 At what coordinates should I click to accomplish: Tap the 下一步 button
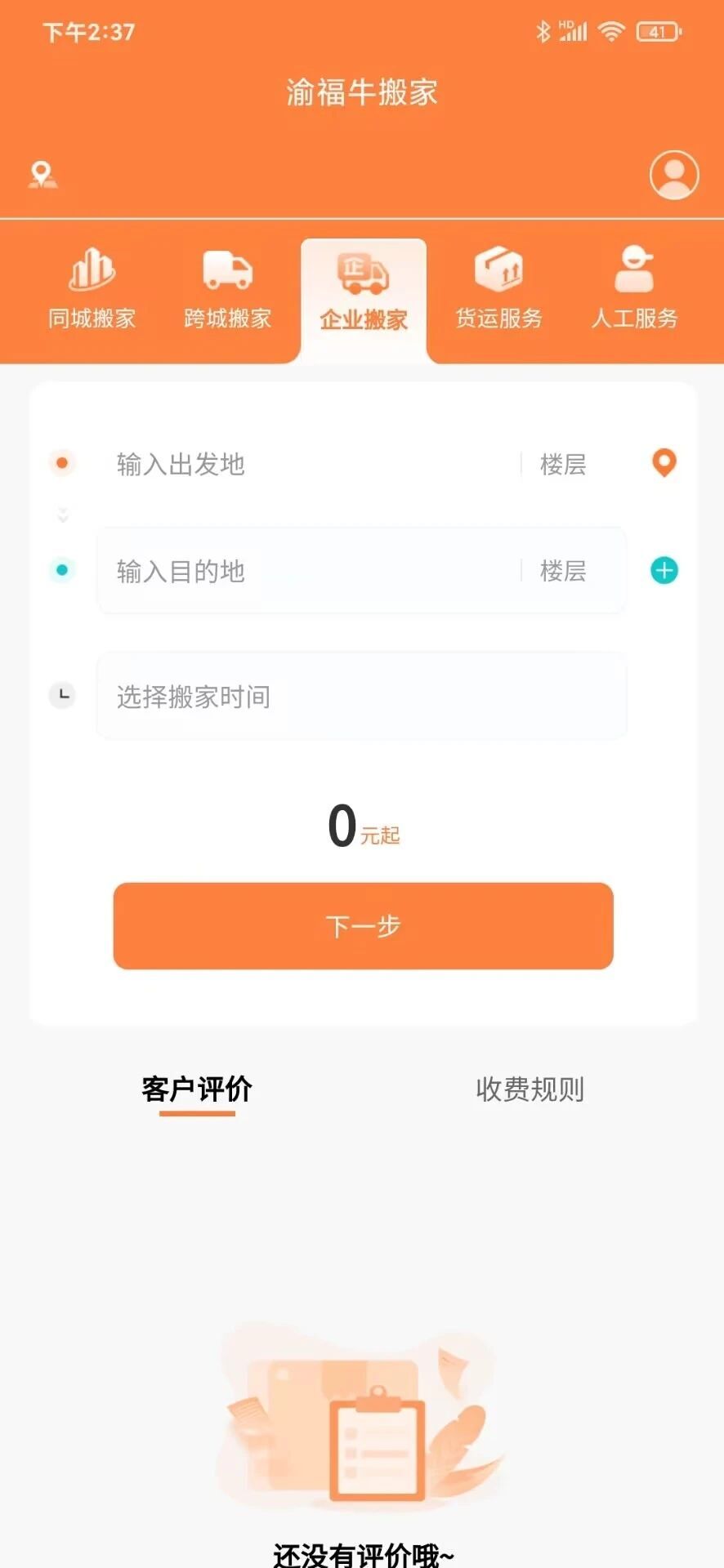362,926
